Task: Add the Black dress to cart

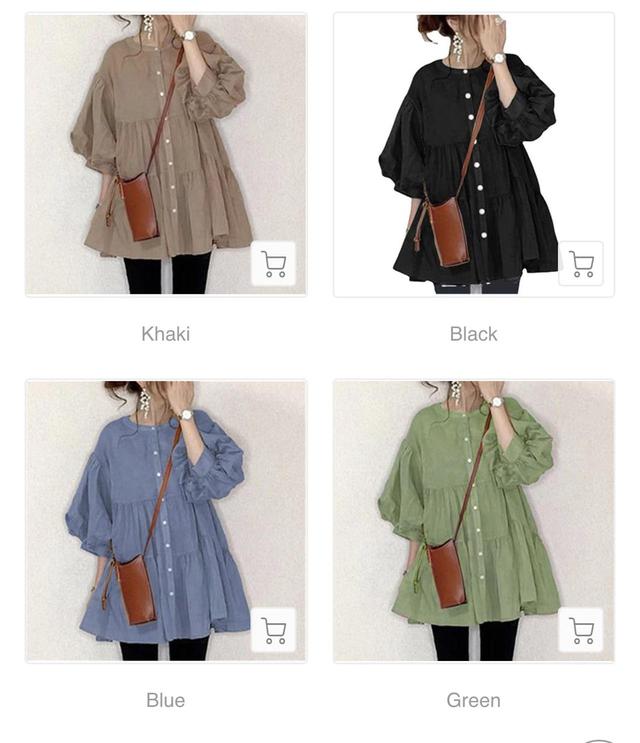Action: (x=581, y=264)
